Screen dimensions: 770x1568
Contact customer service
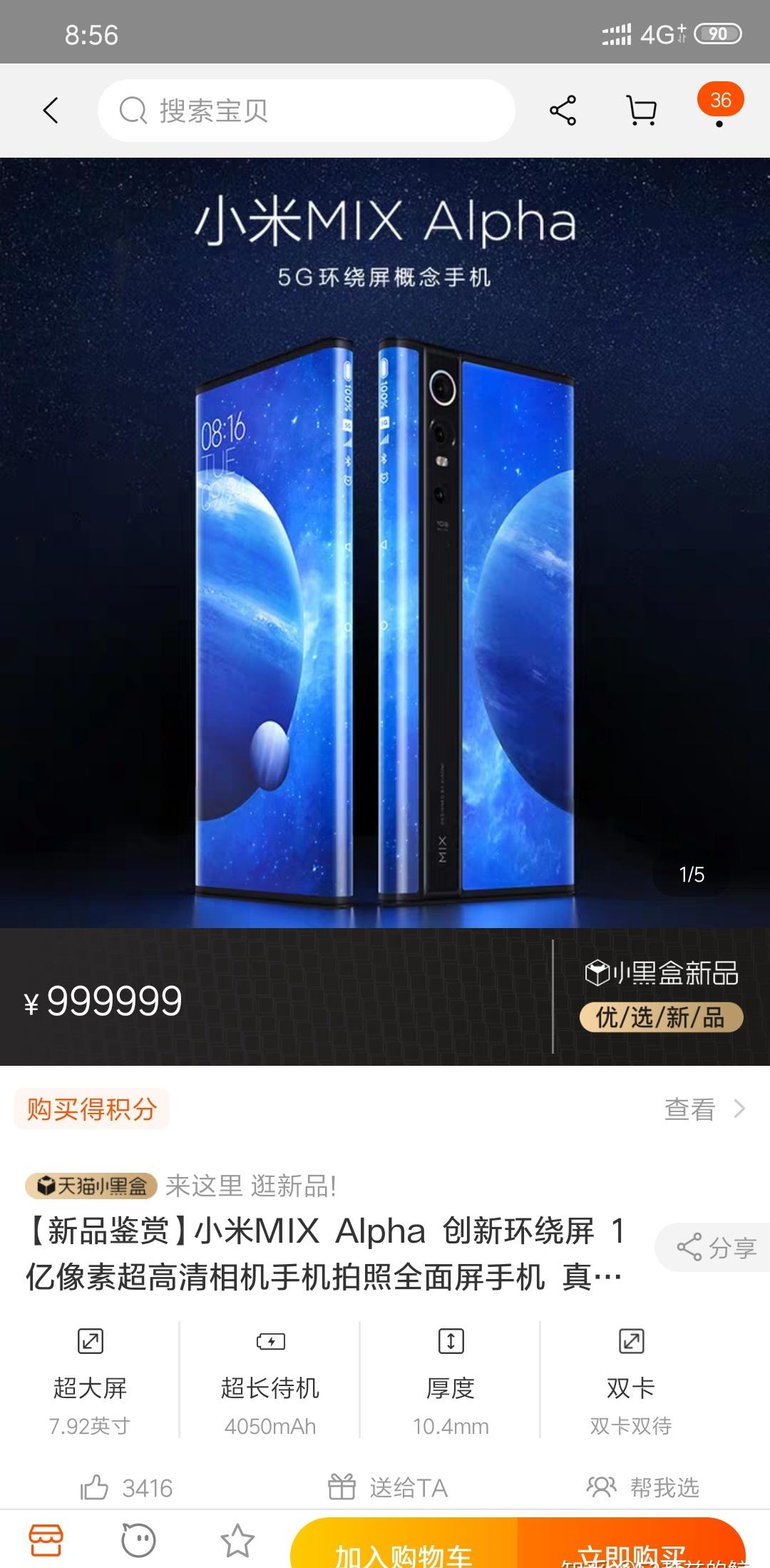coord(138,1541)
